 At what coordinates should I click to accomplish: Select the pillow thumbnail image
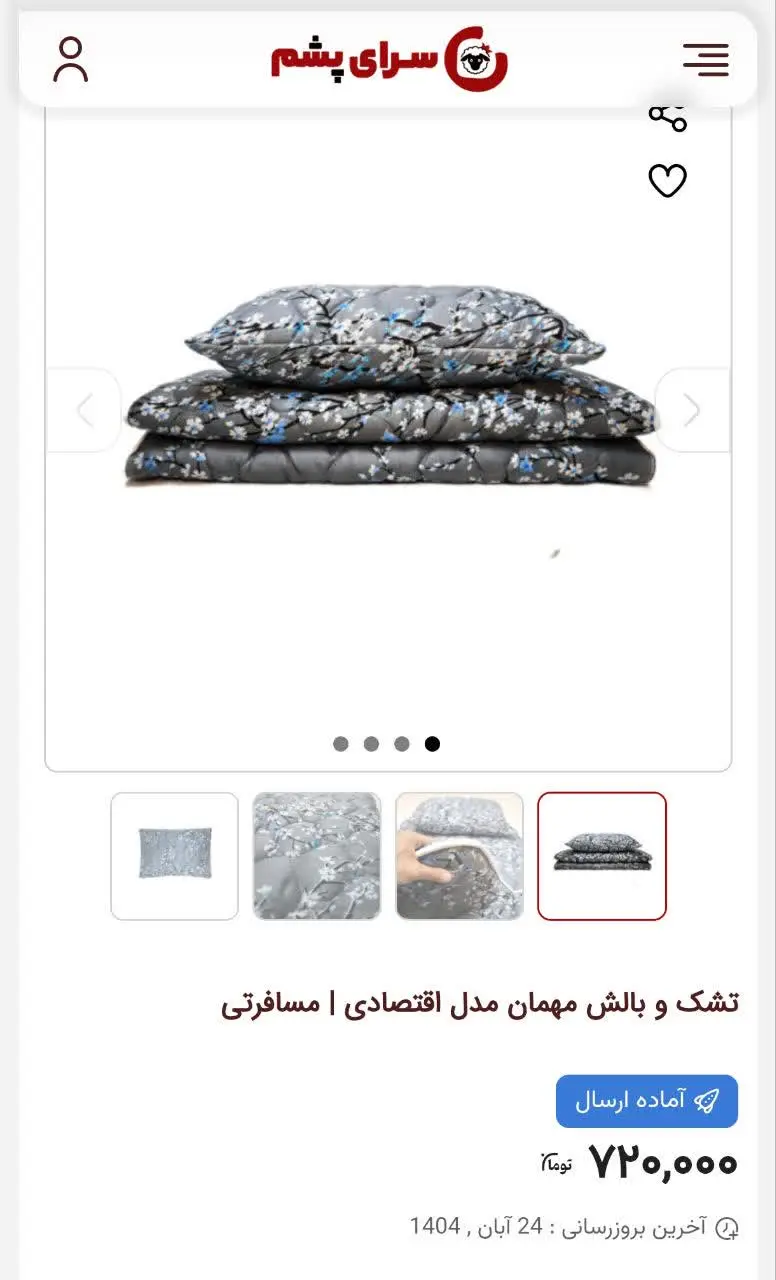click(x=174, y=857)
